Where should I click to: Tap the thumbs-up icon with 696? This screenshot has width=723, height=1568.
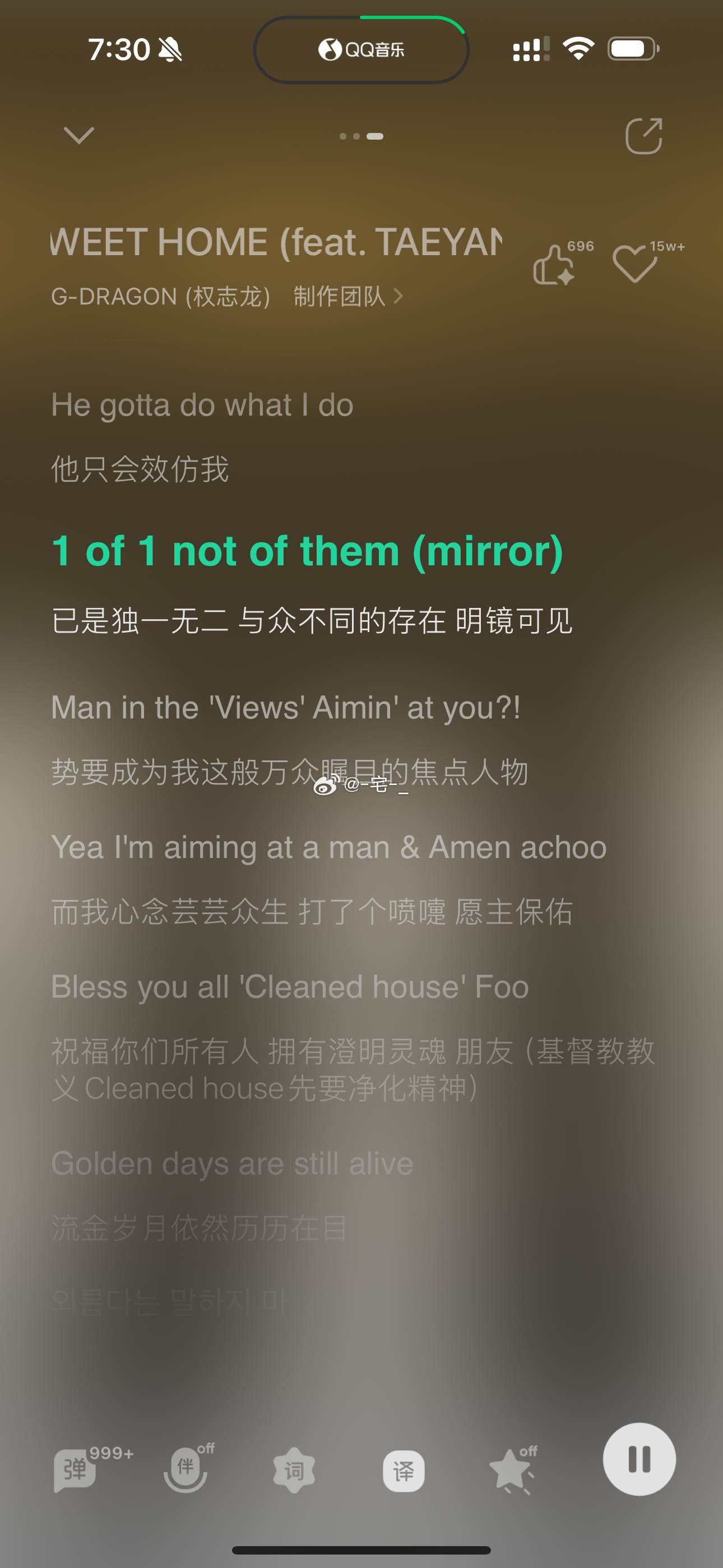[x=554, y=265]
